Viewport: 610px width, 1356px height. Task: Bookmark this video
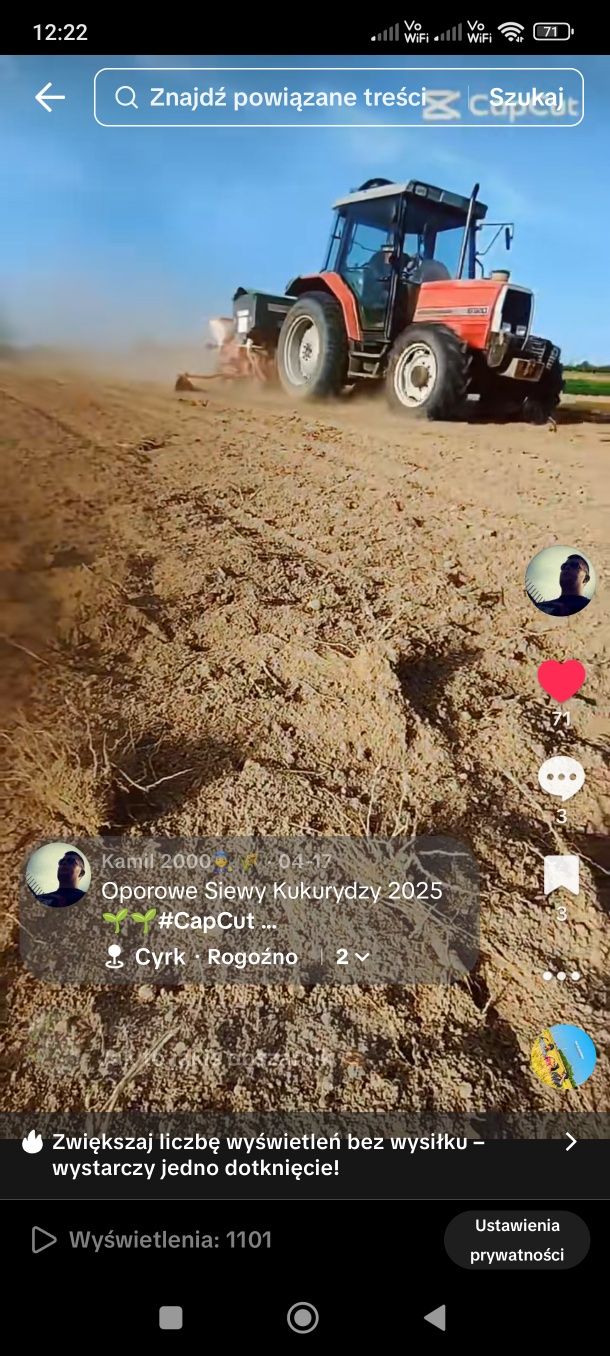pos(561,876)
